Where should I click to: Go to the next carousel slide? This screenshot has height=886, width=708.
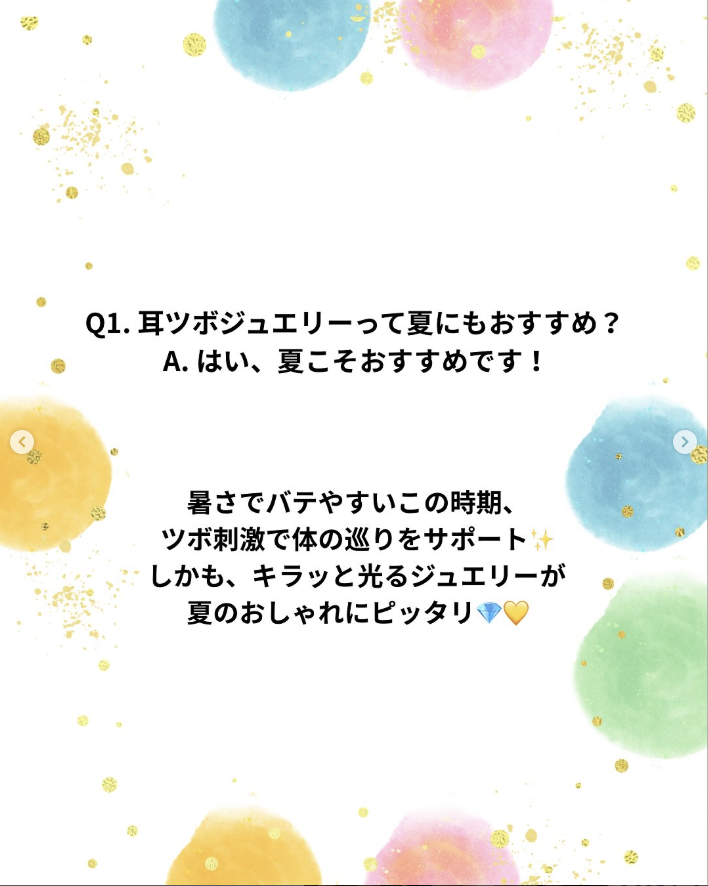tap(685, 442)
